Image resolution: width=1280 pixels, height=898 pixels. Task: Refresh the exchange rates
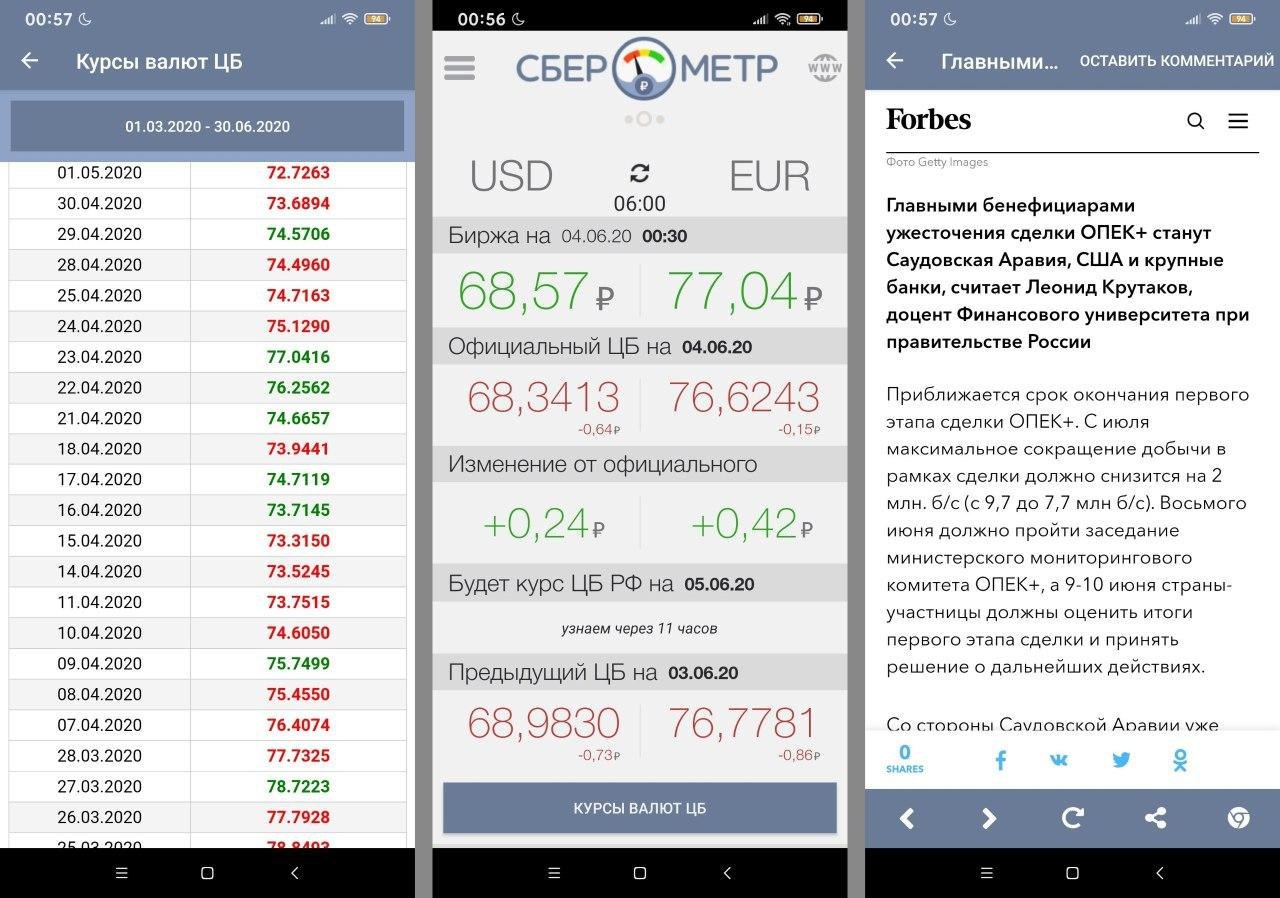coord(640,171)
